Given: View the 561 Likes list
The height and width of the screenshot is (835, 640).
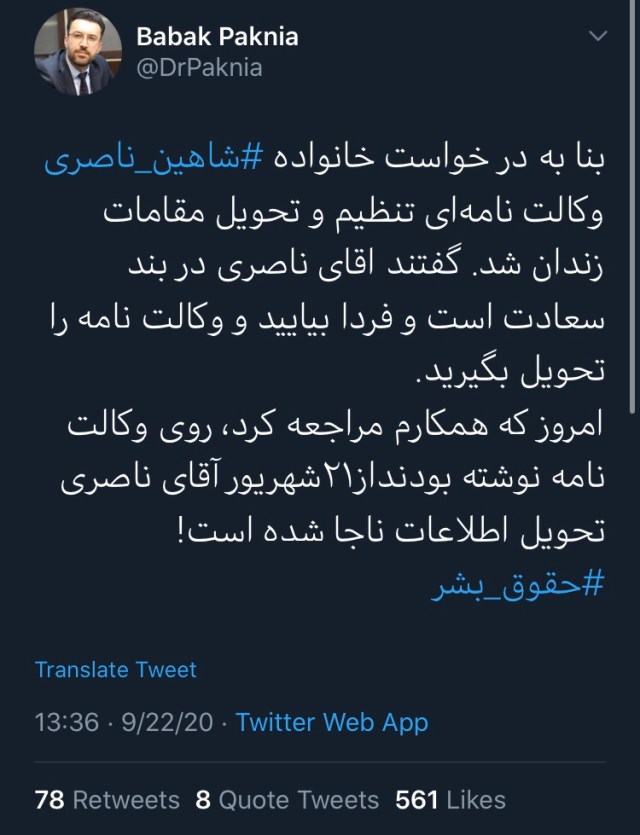Looking at the screenshot, I should coord(450,800).
